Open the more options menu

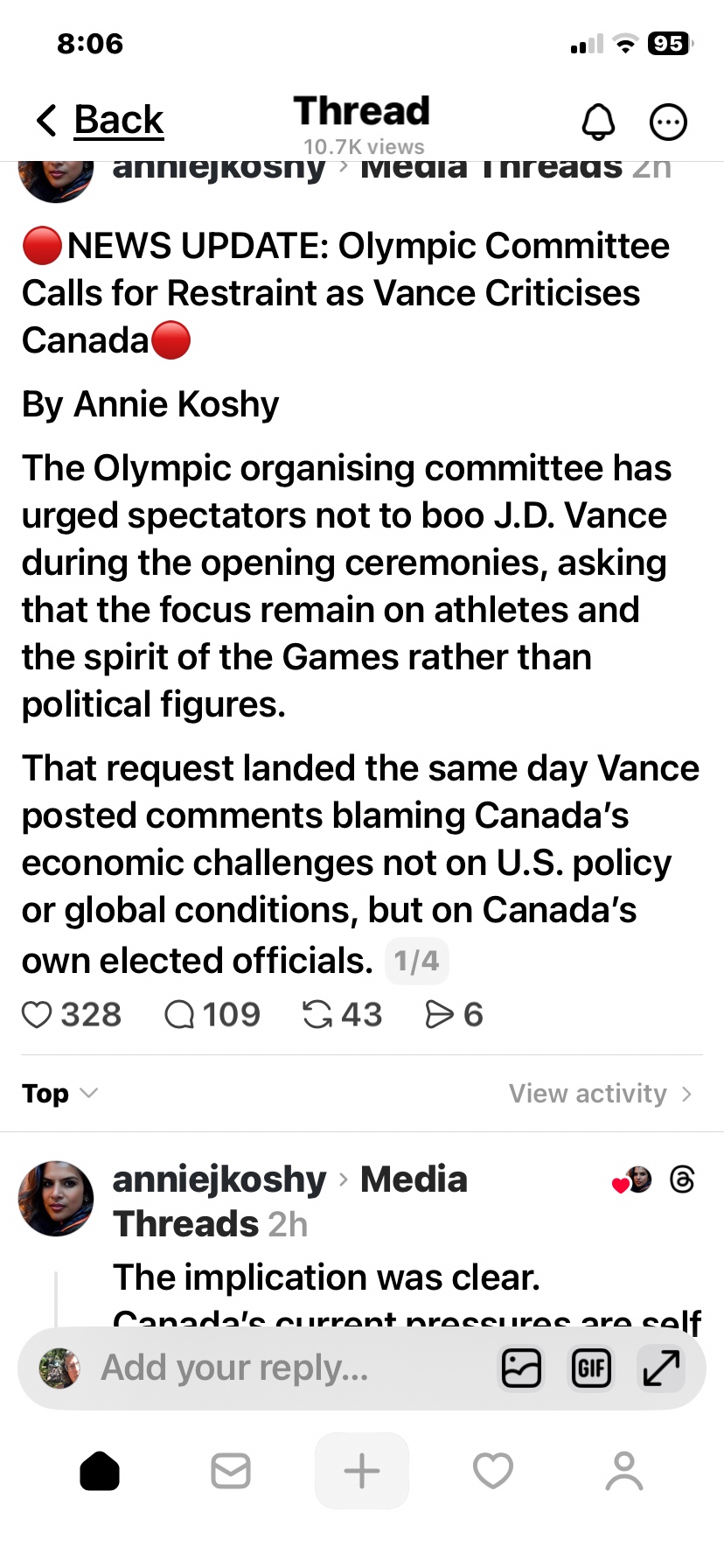pyautogui.click(x=669, y=122)
